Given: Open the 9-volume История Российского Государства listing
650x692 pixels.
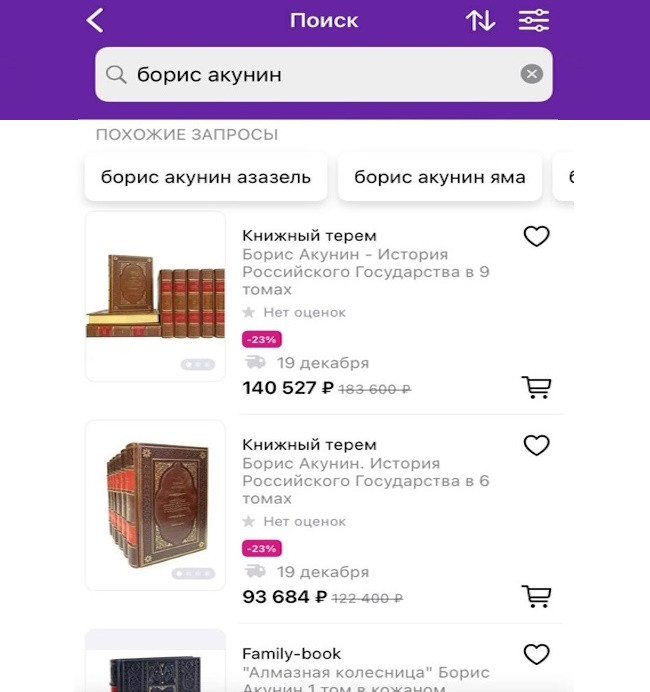Looking at the screenshot, I should [366, 272].
